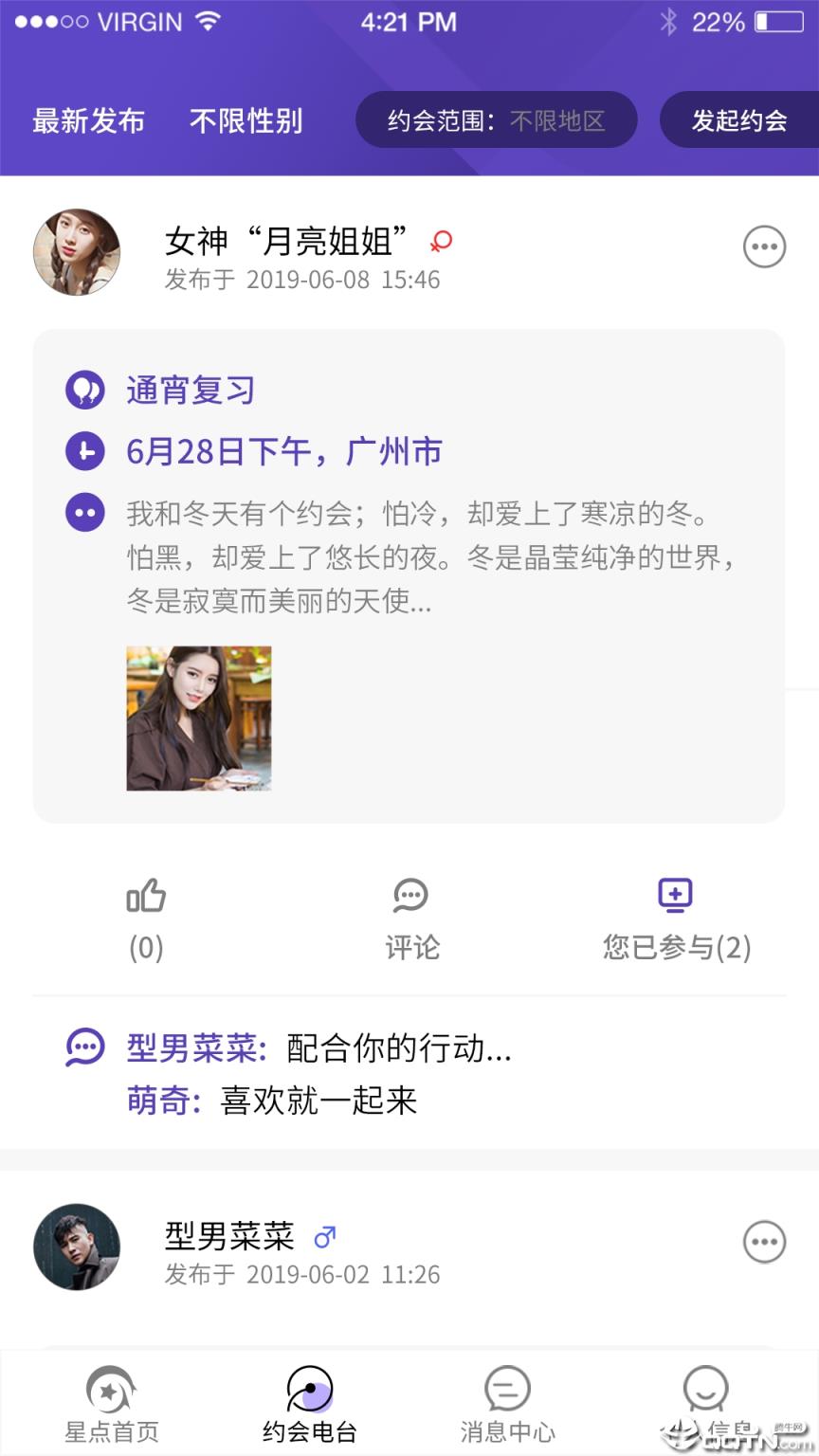This screenshot has height=1456, width=819.
Task: Open the 最新发布 sort filter
Action: click(88, 120)
